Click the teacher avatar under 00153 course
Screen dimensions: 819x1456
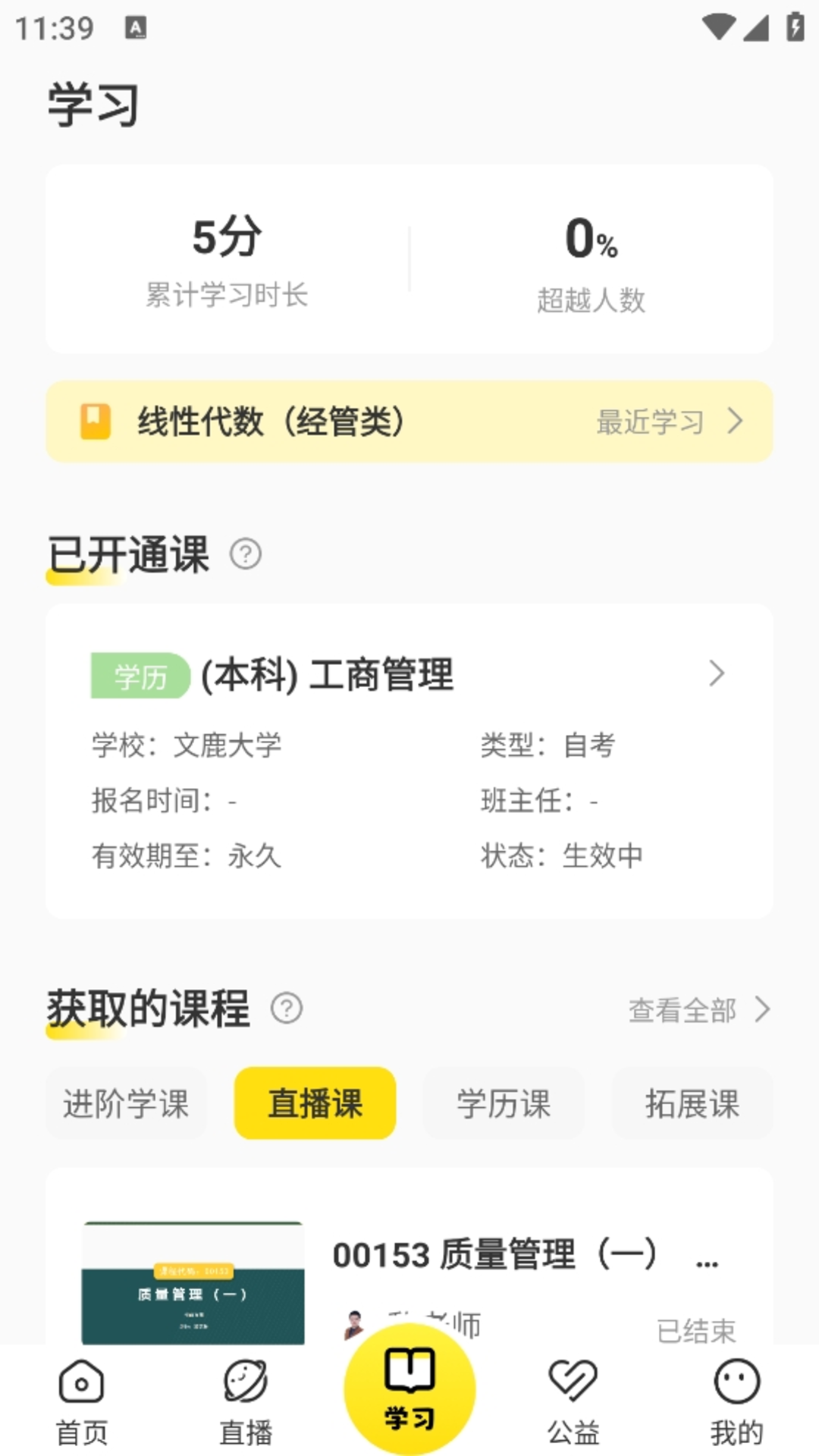point(356,1324)
